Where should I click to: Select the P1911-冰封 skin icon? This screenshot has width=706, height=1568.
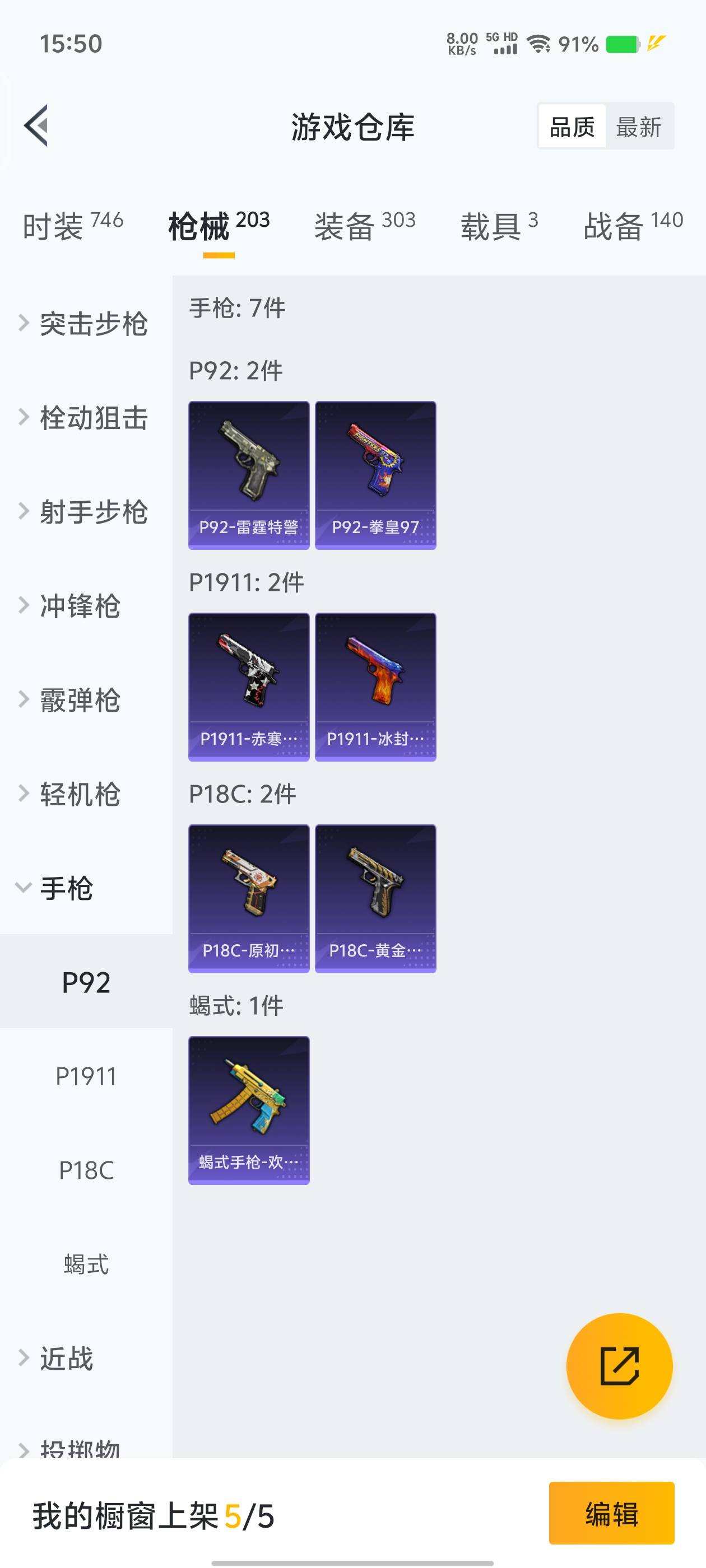(375, 687)
